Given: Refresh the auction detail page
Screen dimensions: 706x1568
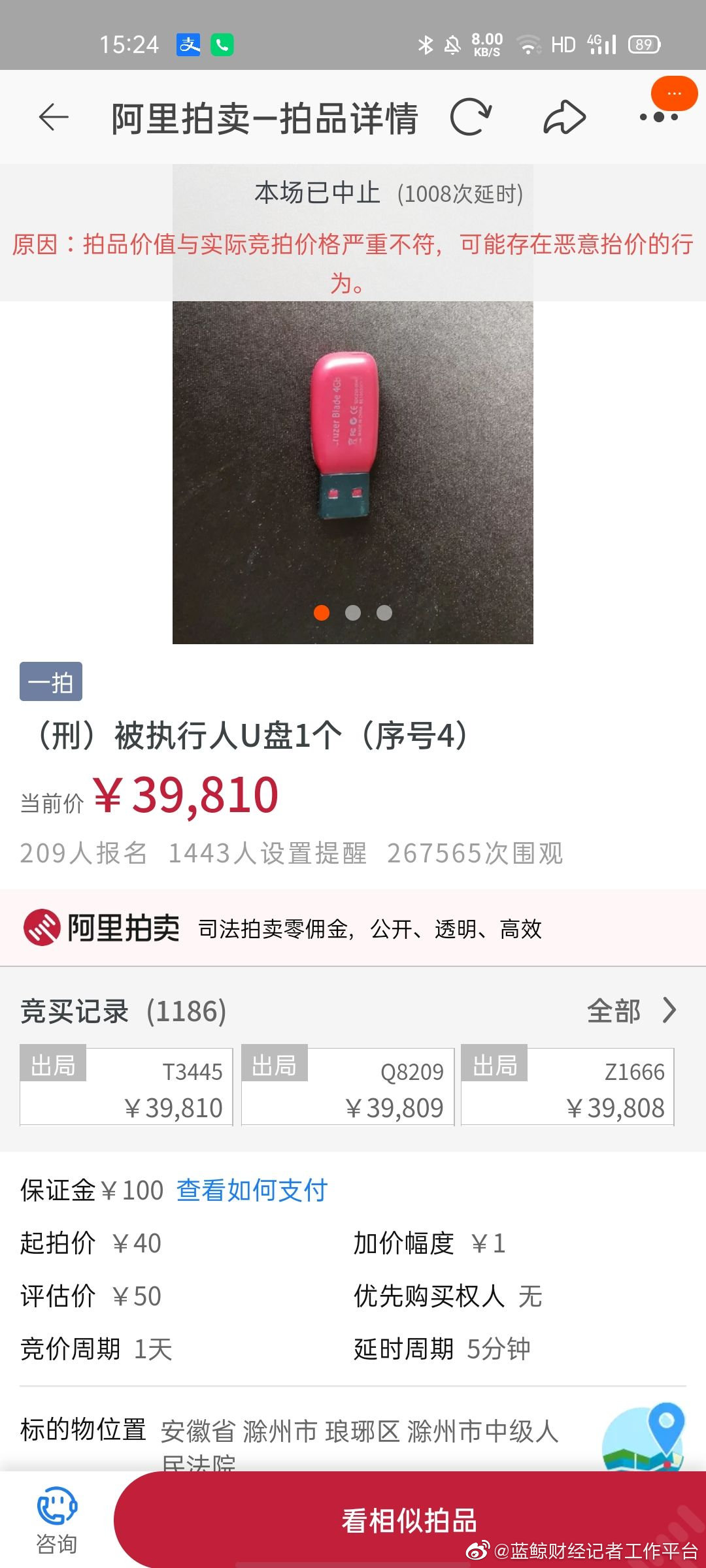Looking at the screenshot, I should coord(470,118).
